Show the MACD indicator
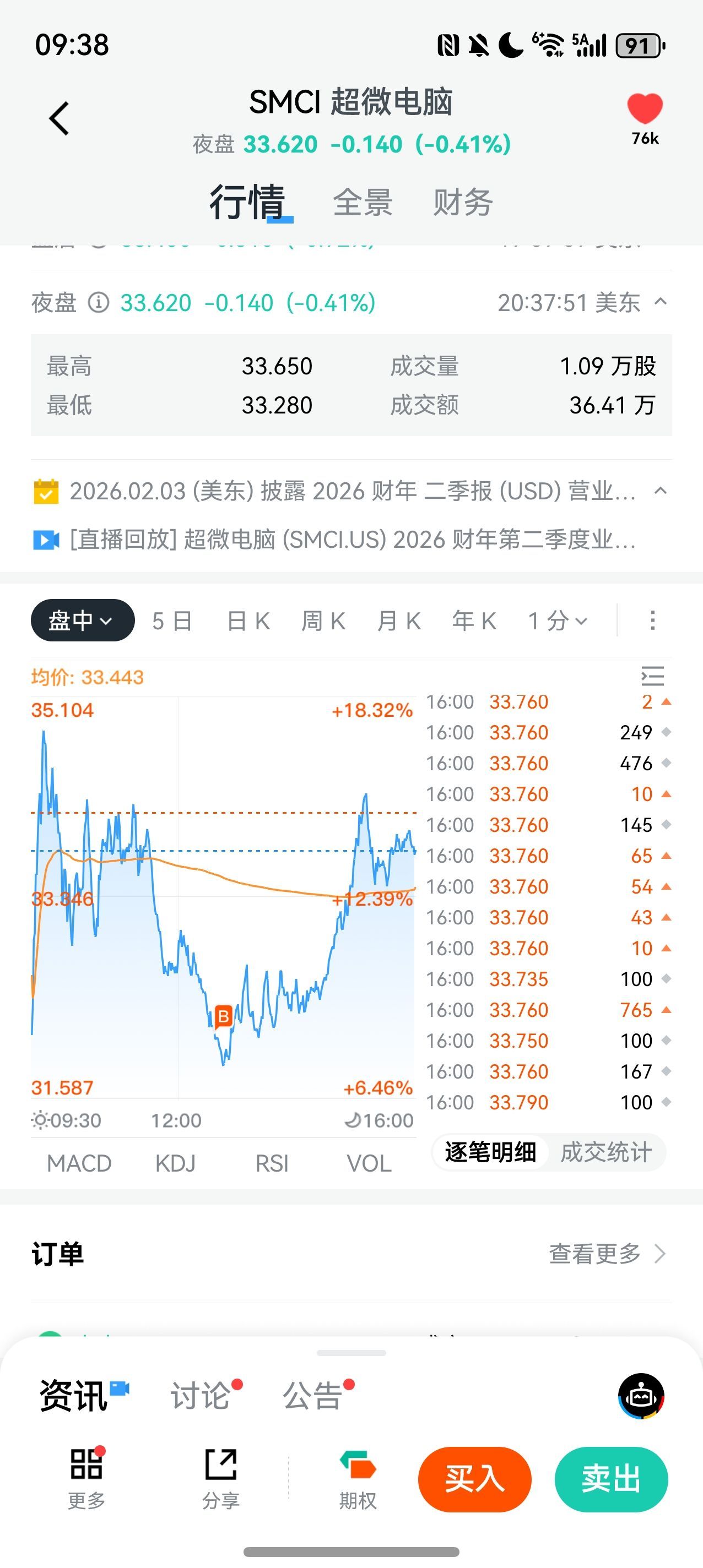This screenshot has height=1568, width=703. (79, 1163)
